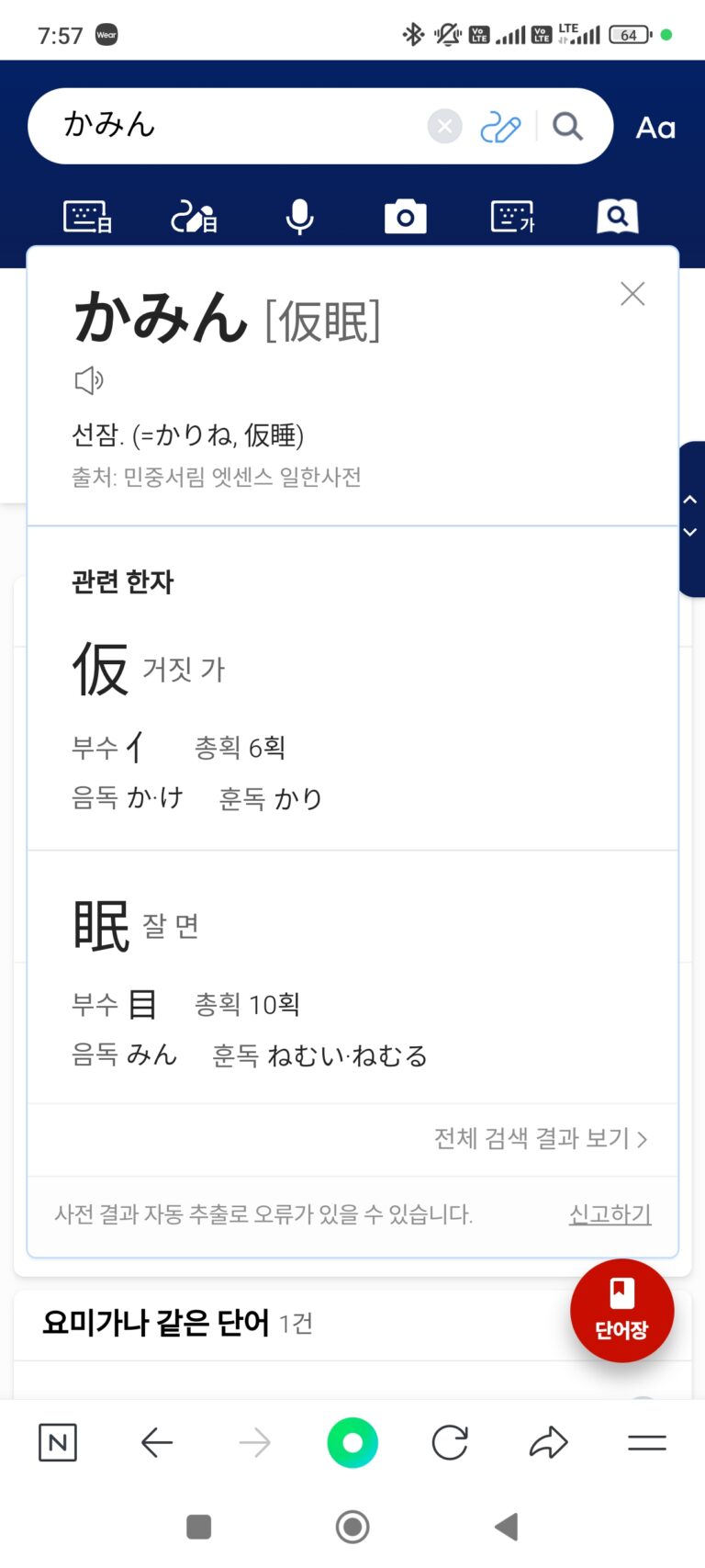Open the dictionary search book icon
Image resolution: width=705 pixels, height=1568 pixels.
point(618,217)
